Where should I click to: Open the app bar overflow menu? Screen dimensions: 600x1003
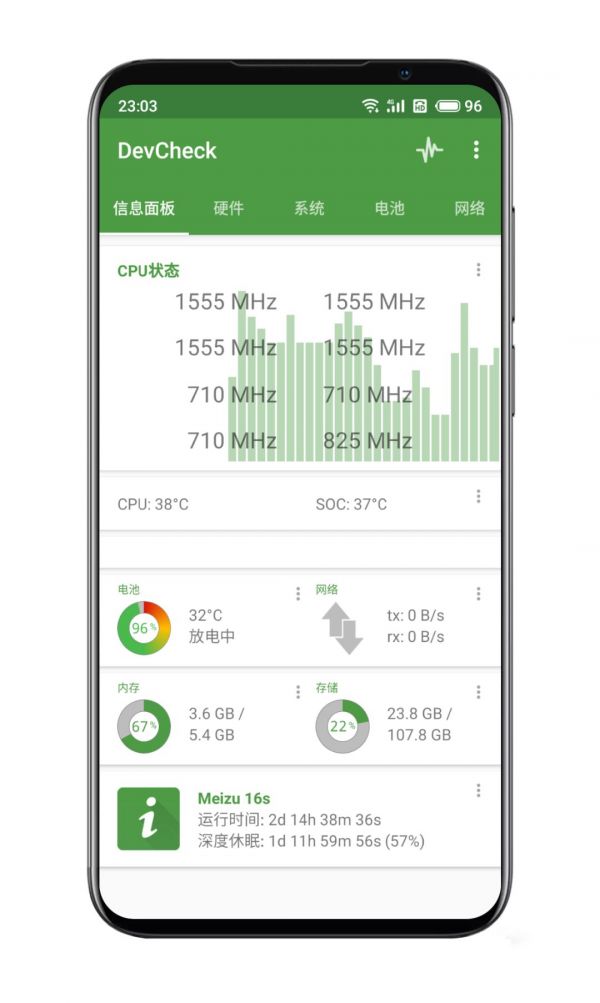[476, 150]
